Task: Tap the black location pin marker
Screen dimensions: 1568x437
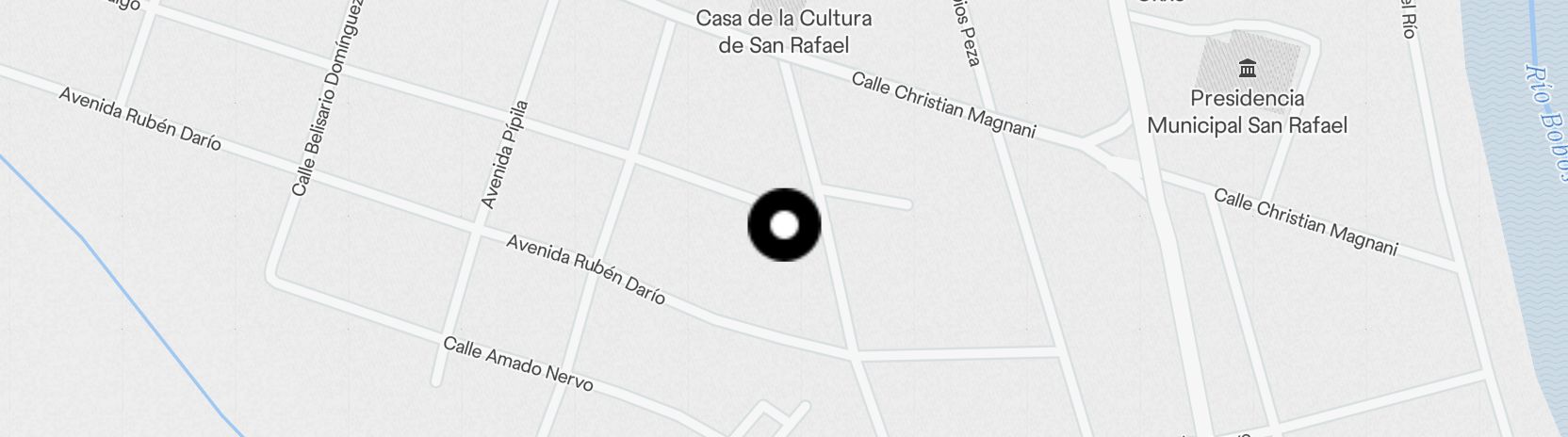Action: tap(784, 225)
